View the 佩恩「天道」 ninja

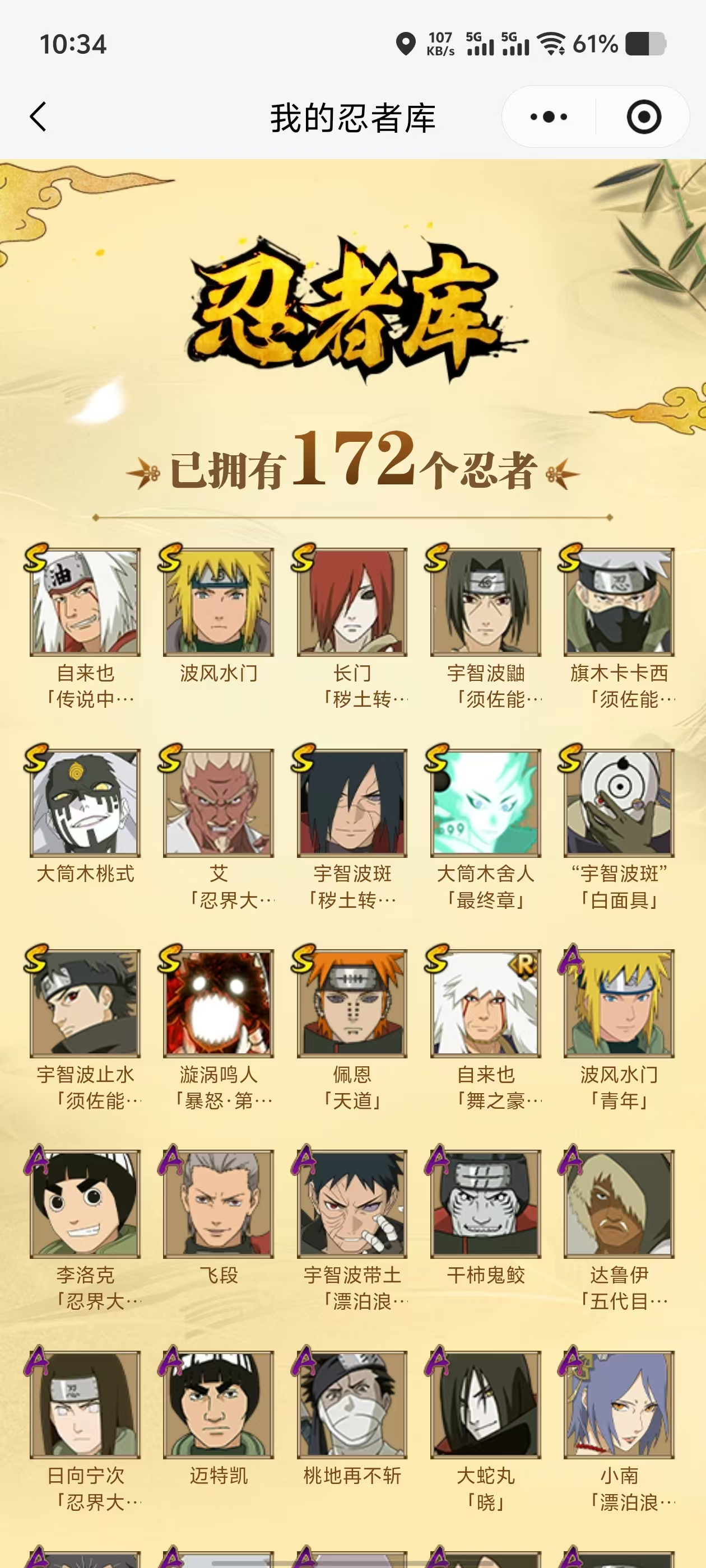click(x=352, y=1002)
